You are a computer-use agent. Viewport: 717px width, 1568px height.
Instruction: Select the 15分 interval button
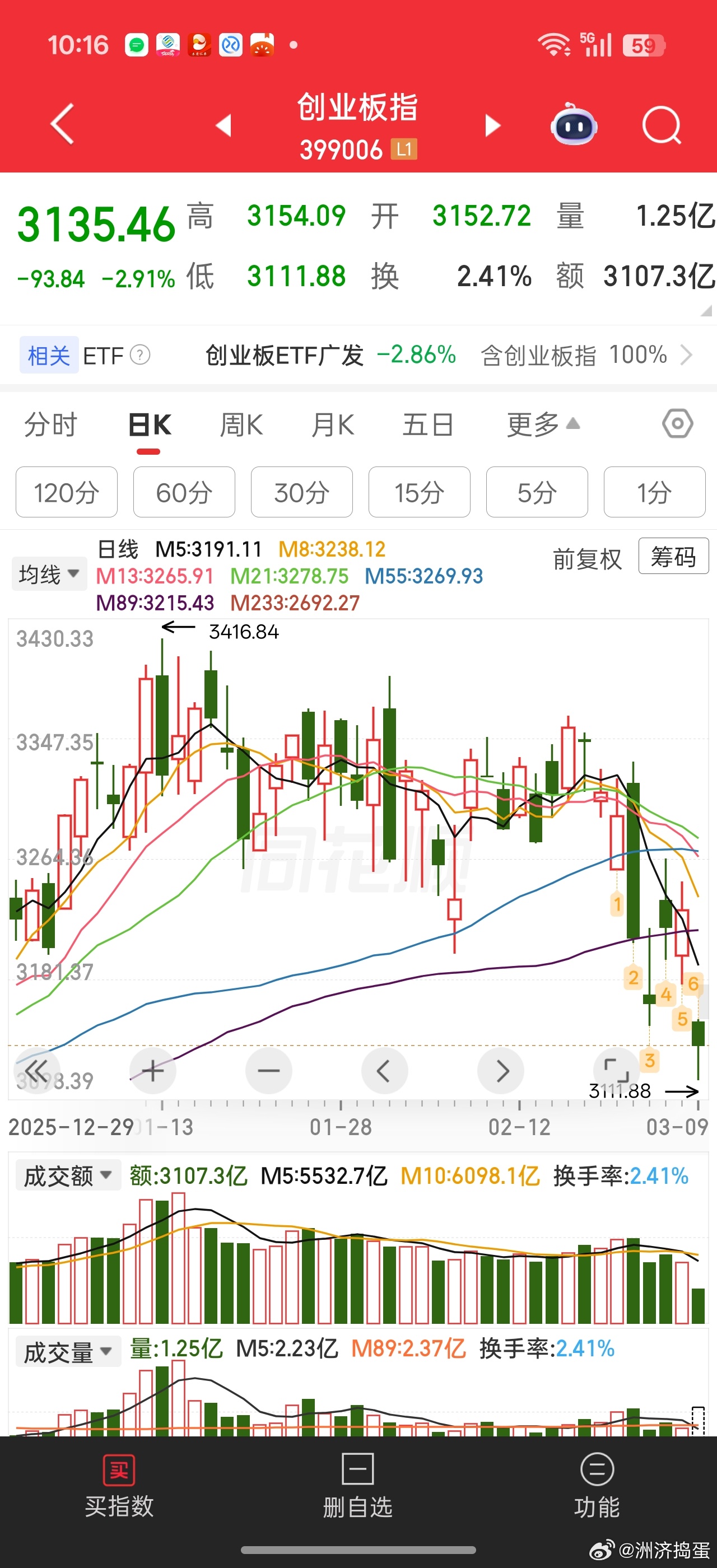(x=419, y=493)
